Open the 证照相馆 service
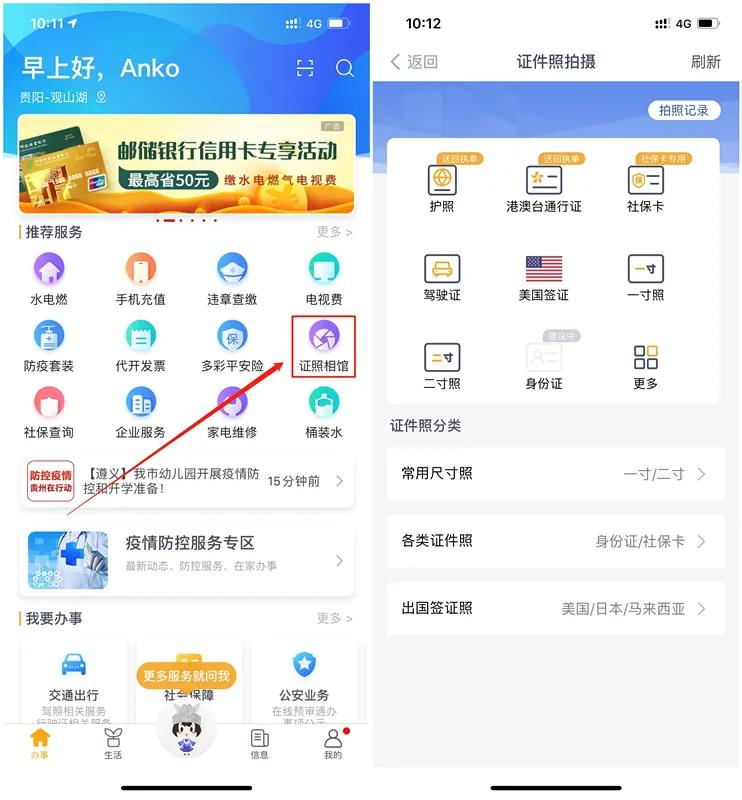 click(323, 346)
